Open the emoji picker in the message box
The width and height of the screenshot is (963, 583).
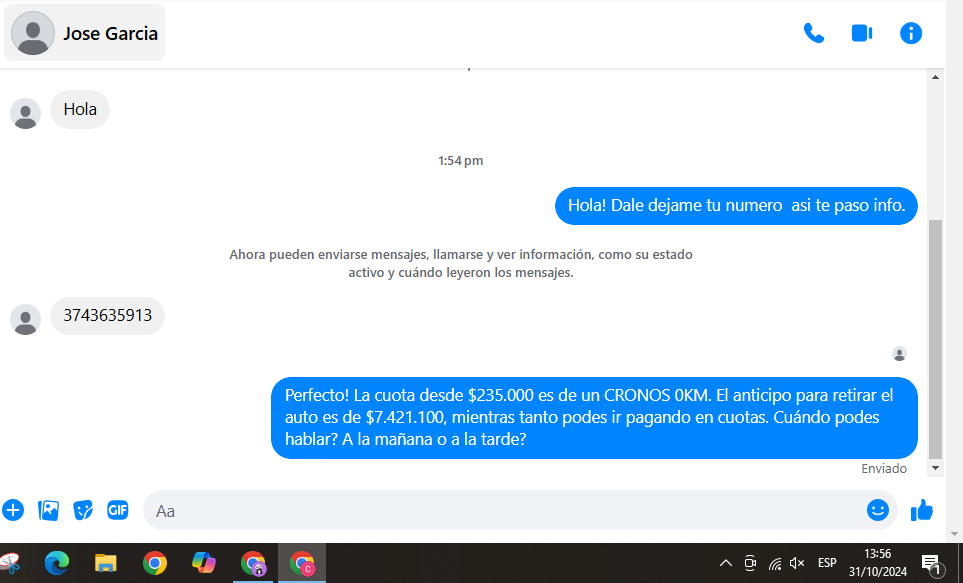[878, 510]
